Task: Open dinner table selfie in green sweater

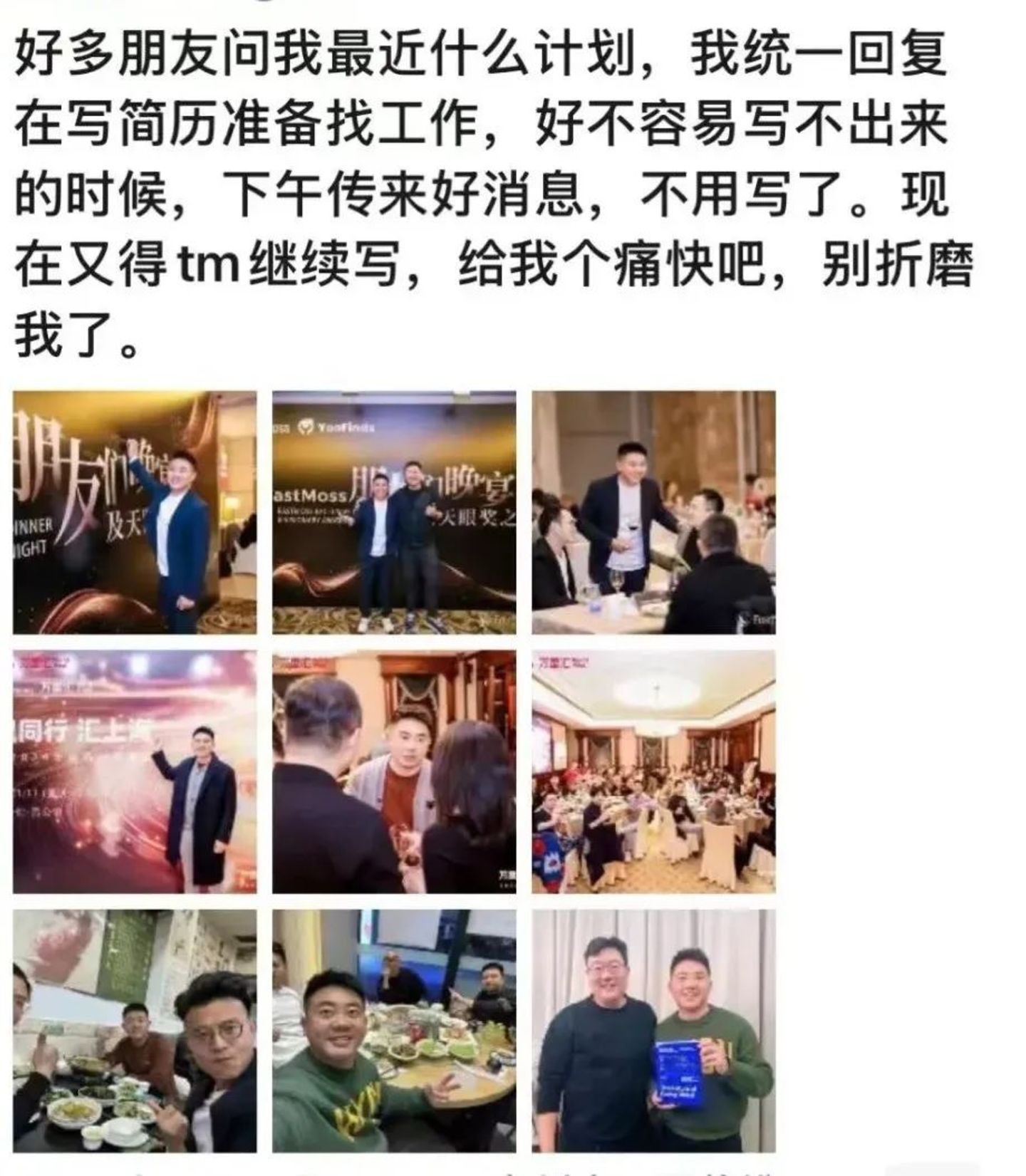Action: [x=394, y=1031]
